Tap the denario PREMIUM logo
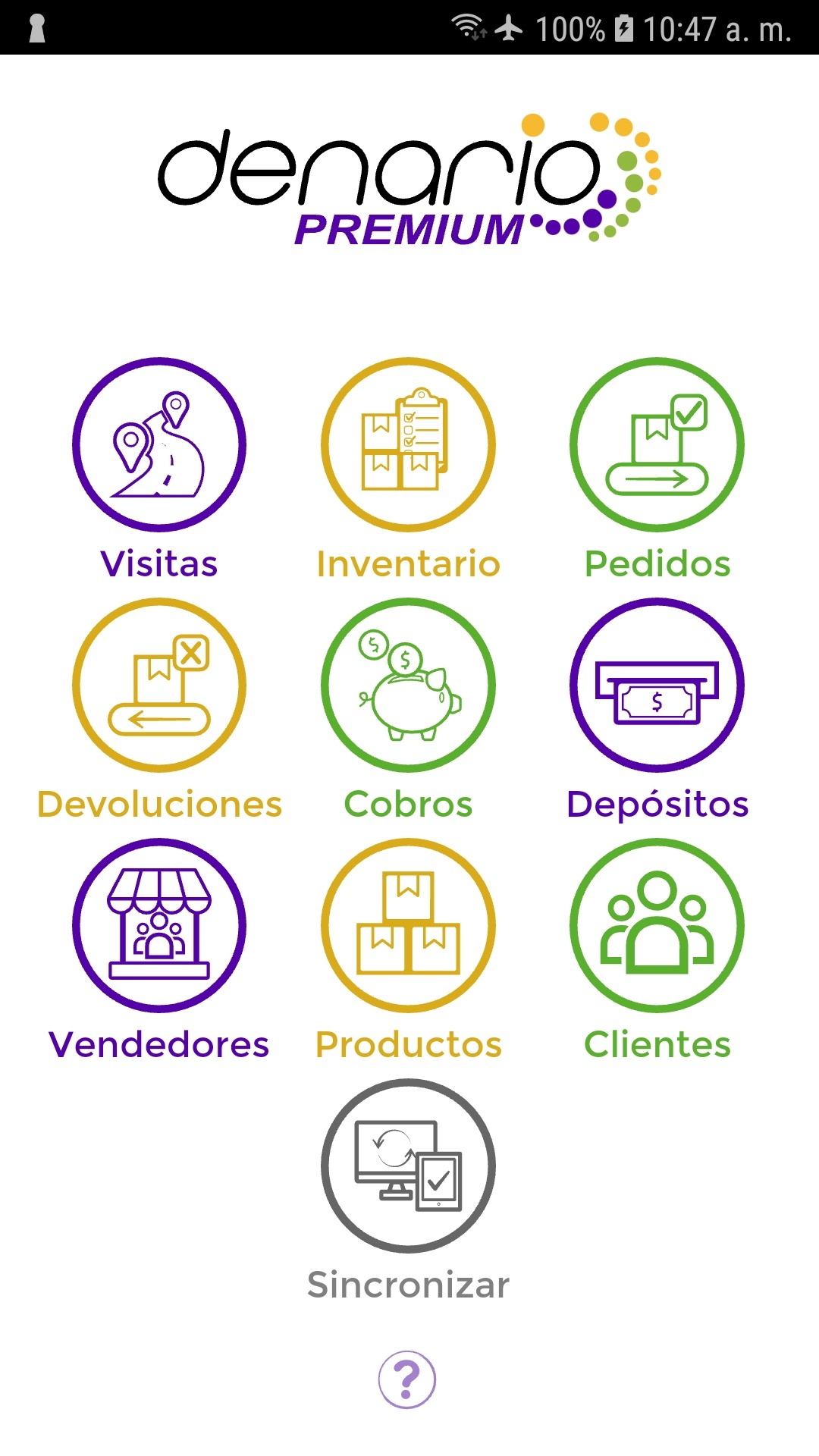 point(409,182)
